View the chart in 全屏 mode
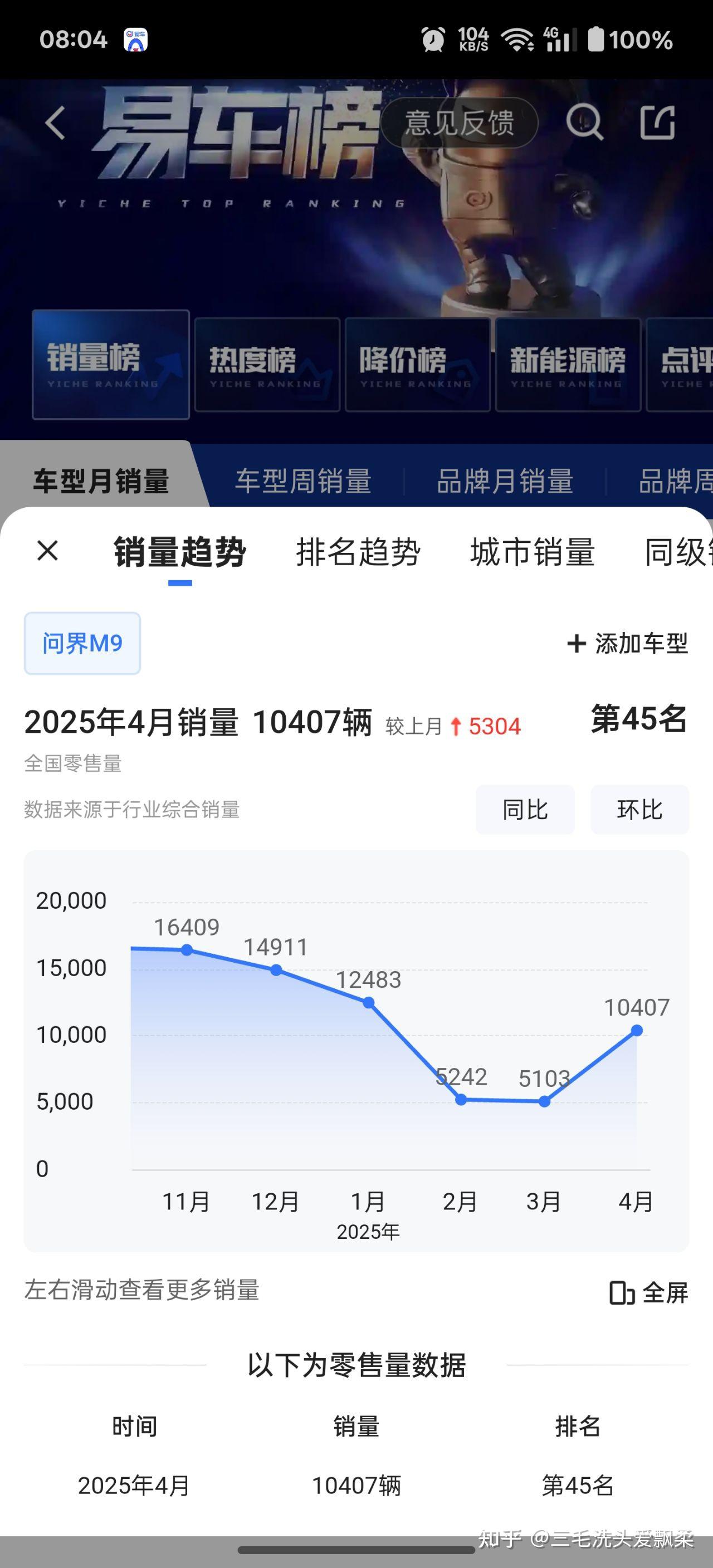 pos(648,1292)
